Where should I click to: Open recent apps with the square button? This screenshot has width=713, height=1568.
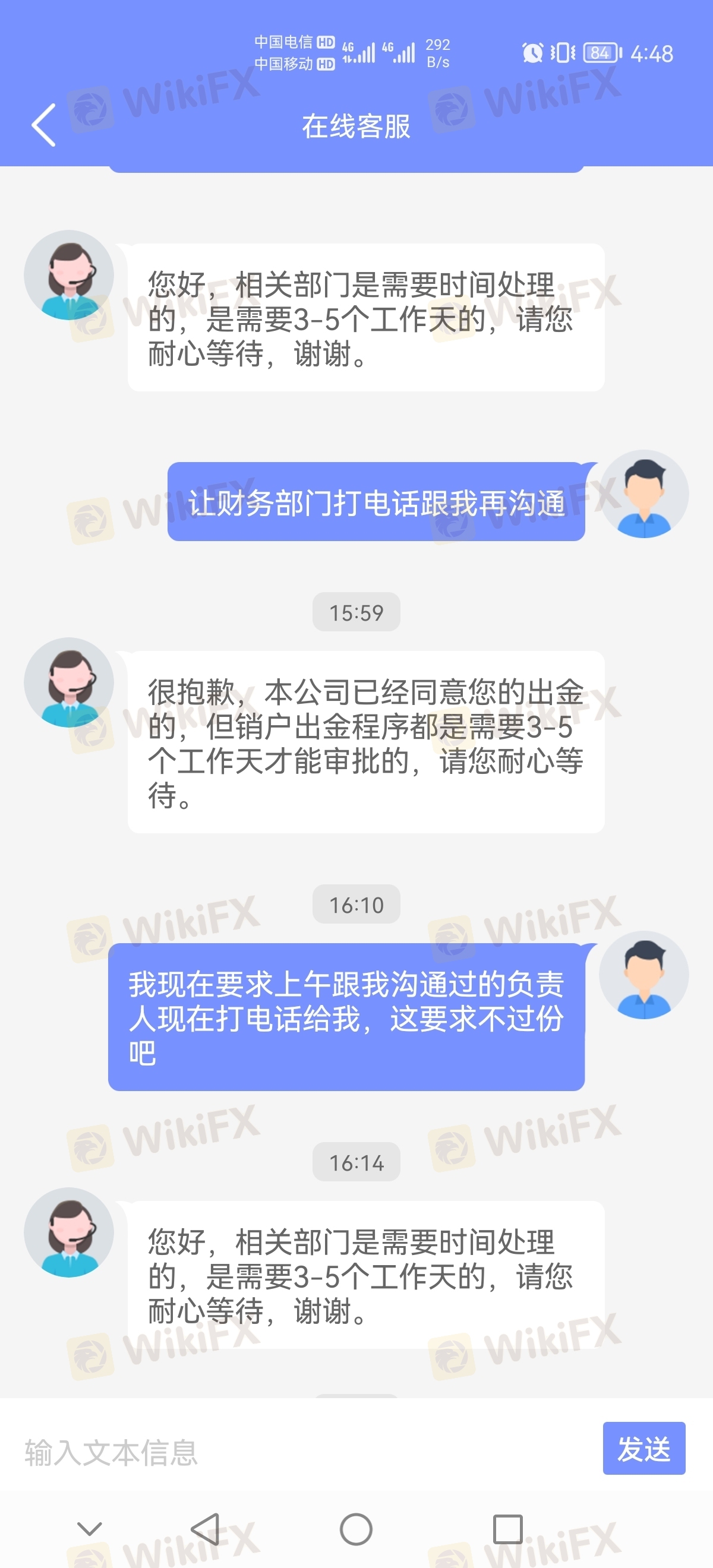pyautogui.click(x=507, y=1529)
